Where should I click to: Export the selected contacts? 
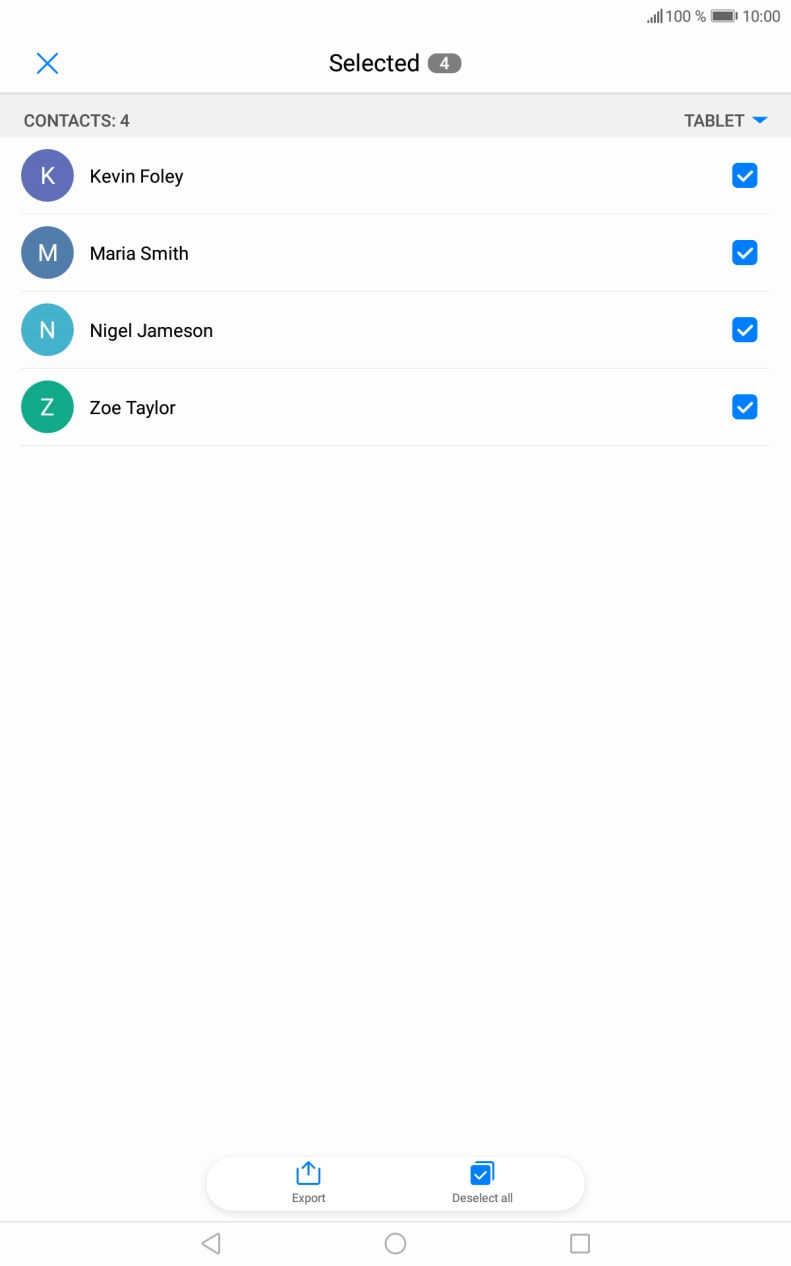(x=308, y=1183)
